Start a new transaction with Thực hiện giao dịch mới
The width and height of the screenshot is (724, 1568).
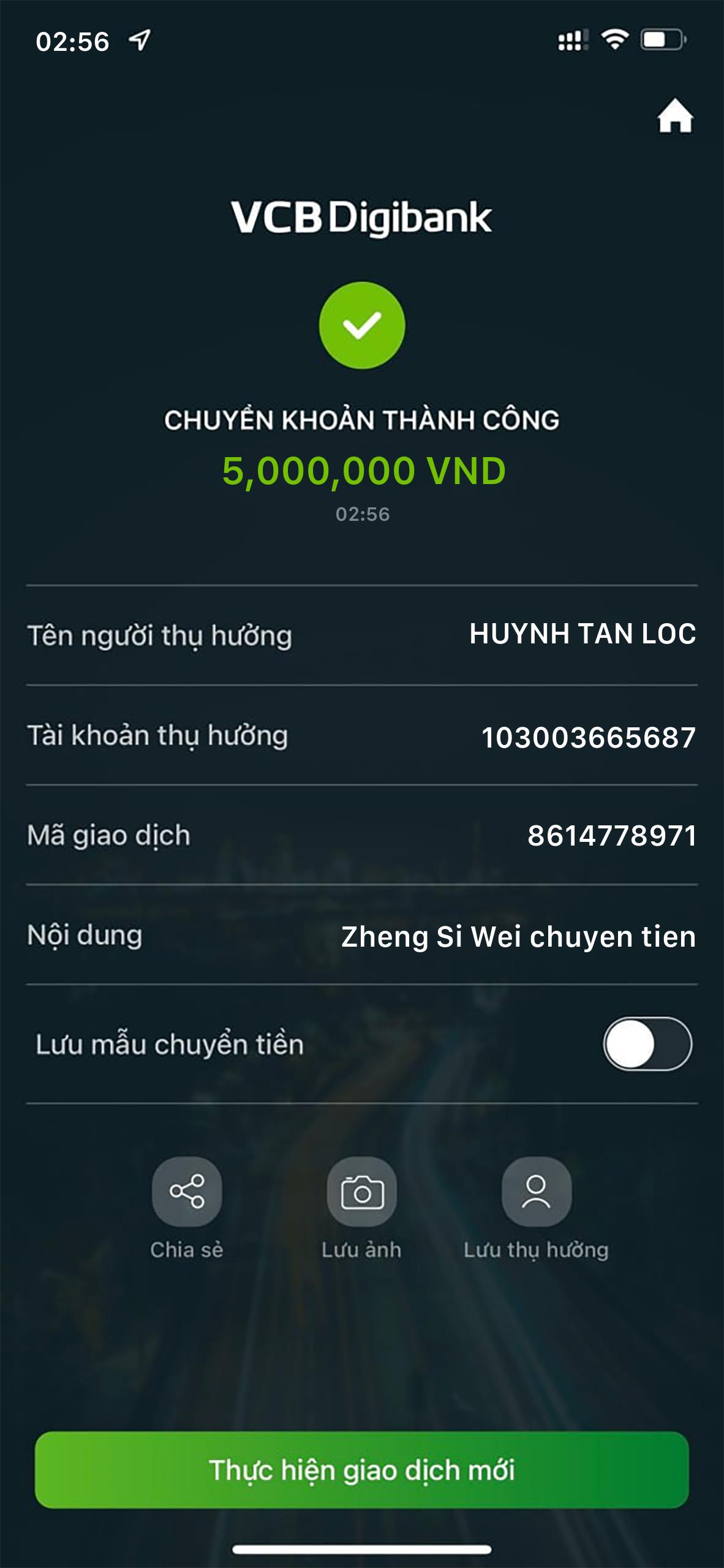point(362,1470)
